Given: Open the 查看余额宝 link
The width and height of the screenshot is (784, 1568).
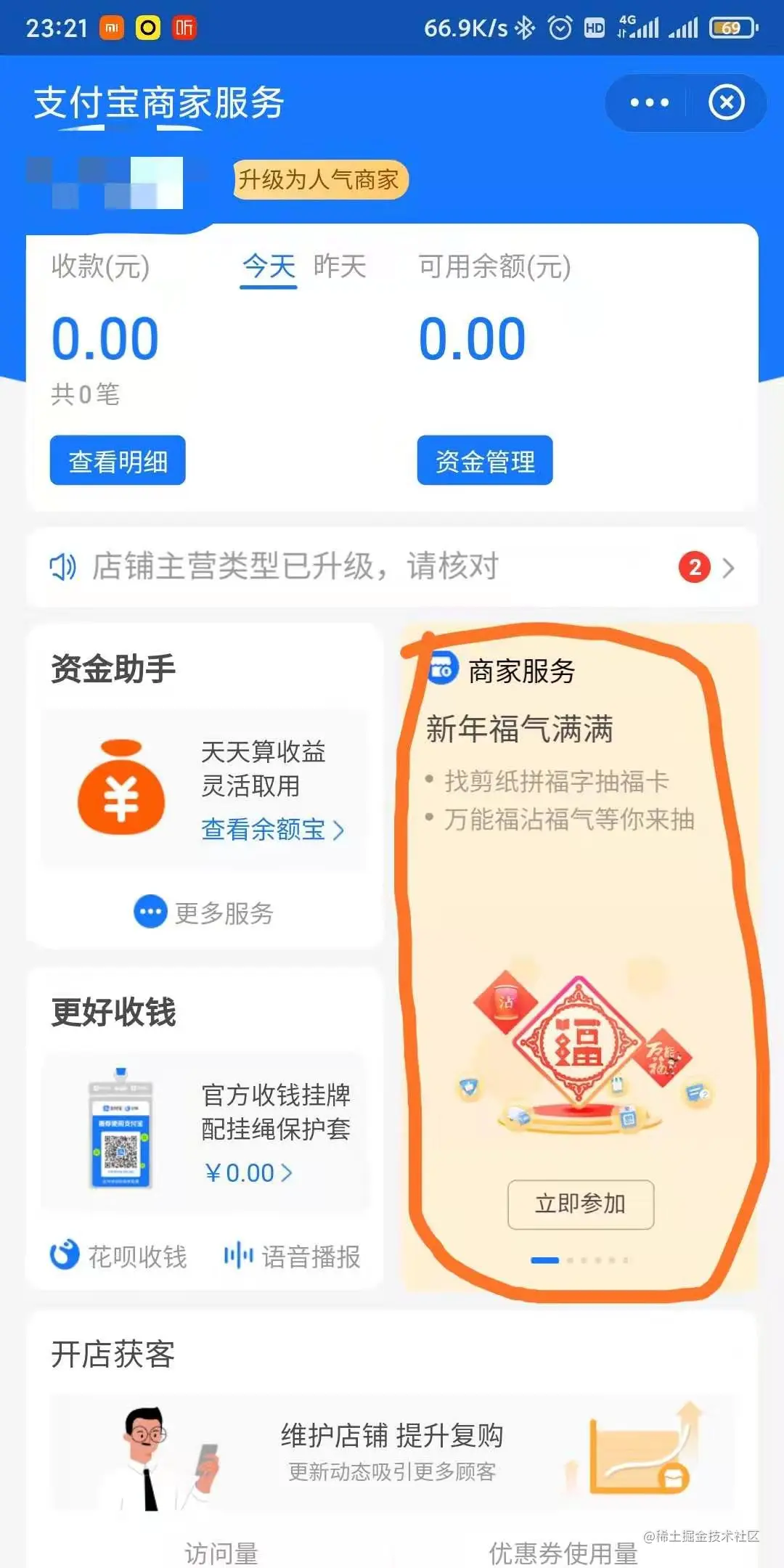Looking at the screenshot, I should coord(272,829).
